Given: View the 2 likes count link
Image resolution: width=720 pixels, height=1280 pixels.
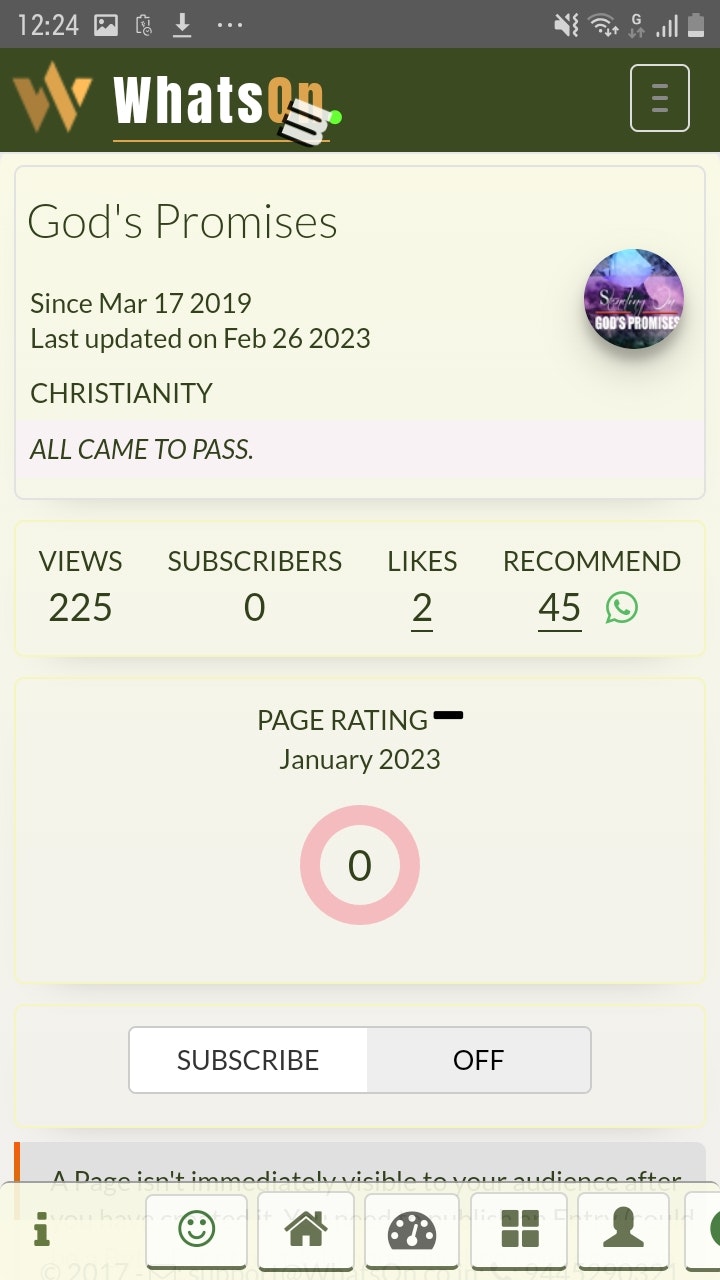Looking at the screenshot, I should (x=422, y=608).
